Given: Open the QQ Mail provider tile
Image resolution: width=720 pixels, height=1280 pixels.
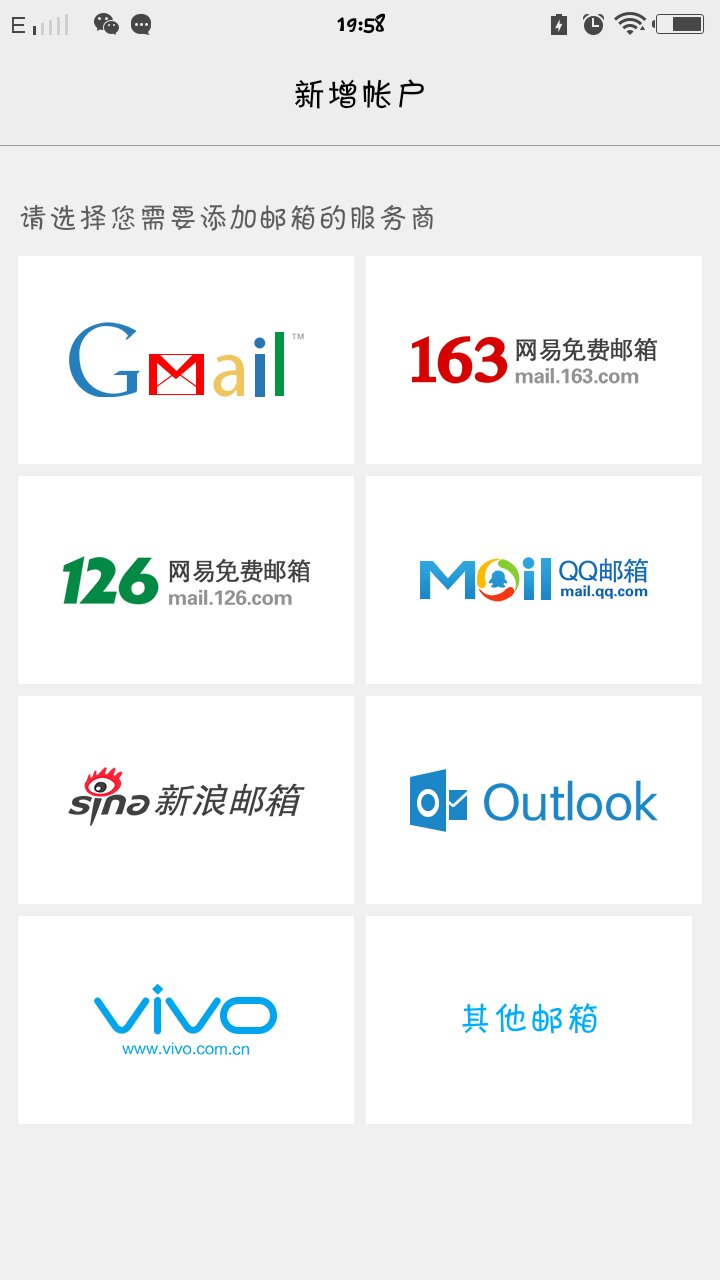Looking at the screenshot, I should (534, 580).
